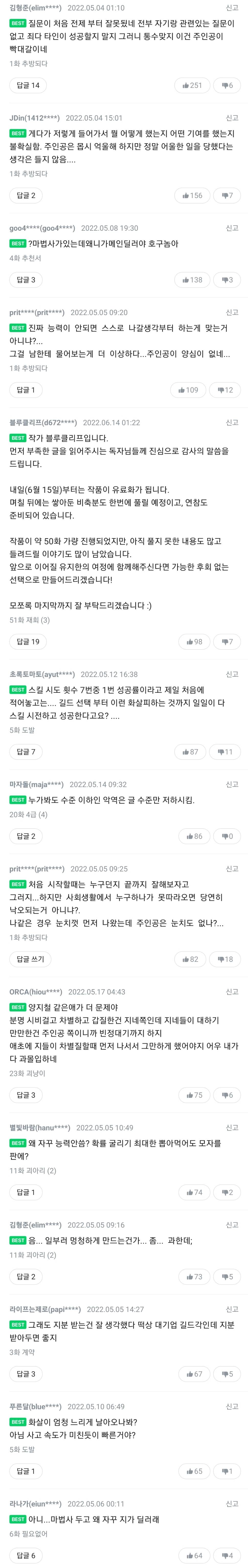The height and width of the screenshot is (1568, 248).
Task: Open the 답글 3 replies under goo4's comment
Action: coord(26,279)
